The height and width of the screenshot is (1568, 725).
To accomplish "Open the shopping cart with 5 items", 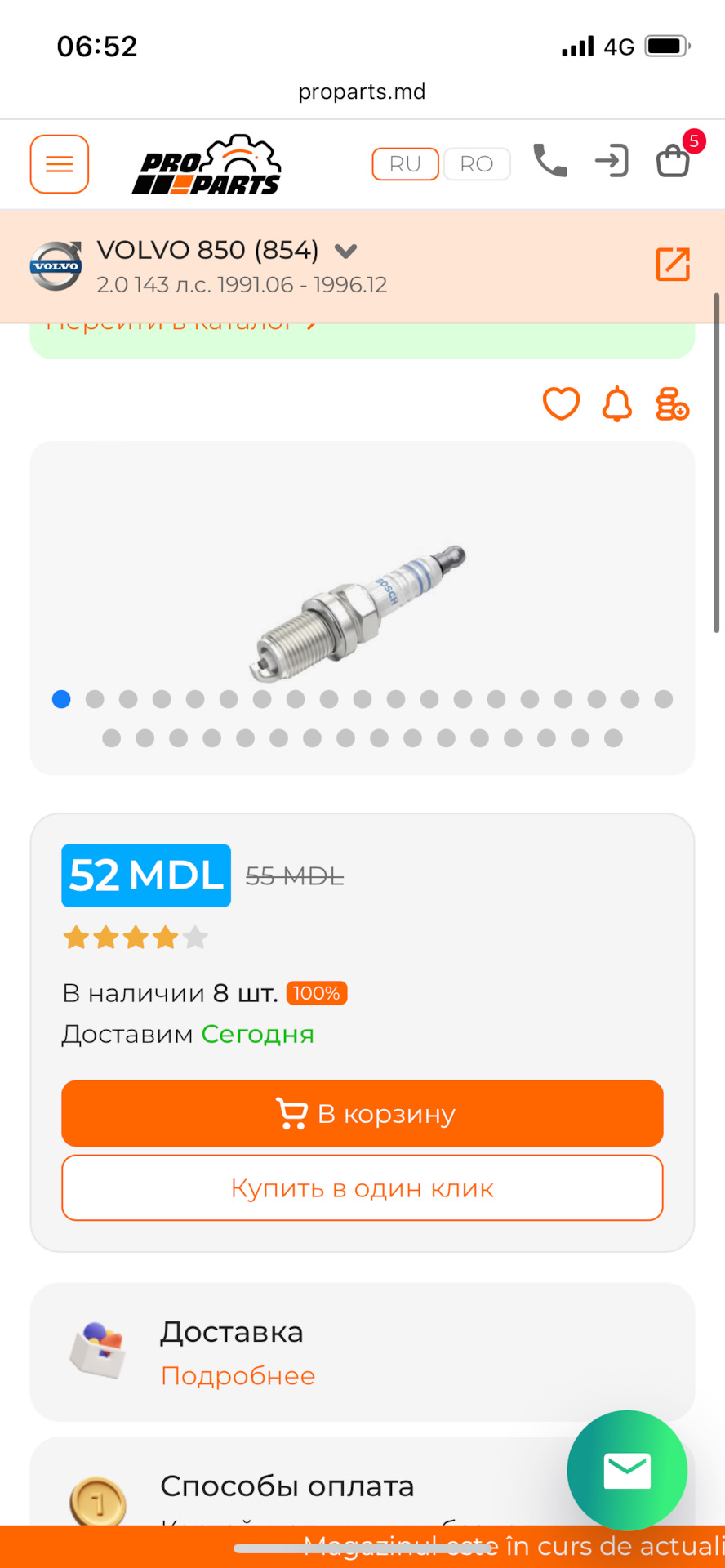I will [674, 159].
